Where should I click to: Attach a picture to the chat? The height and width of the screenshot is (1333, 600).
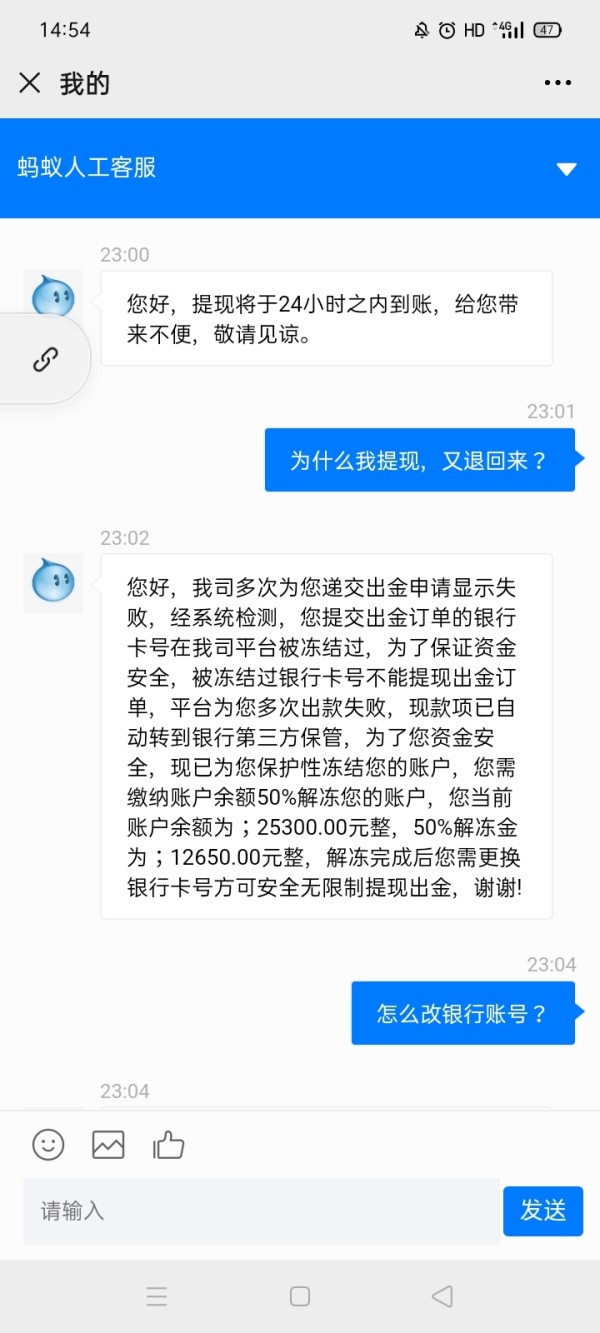pos(108,1144)
